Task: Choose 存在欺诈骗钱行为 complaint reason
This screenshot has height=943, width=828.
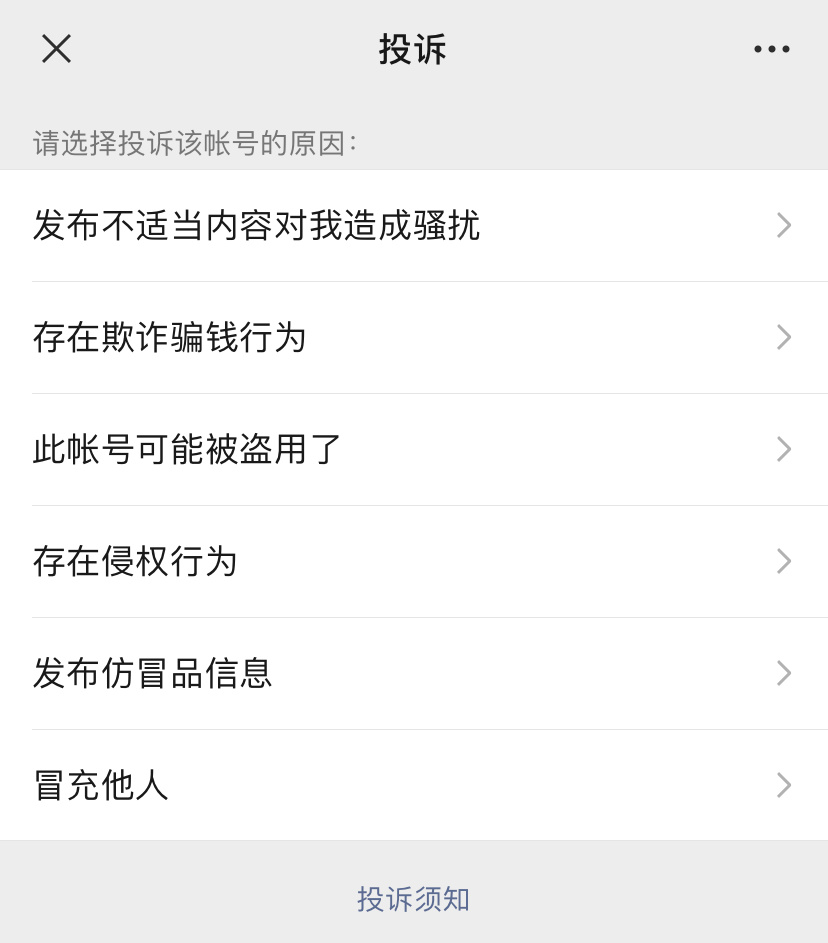Action: click(x=170, y=338)
